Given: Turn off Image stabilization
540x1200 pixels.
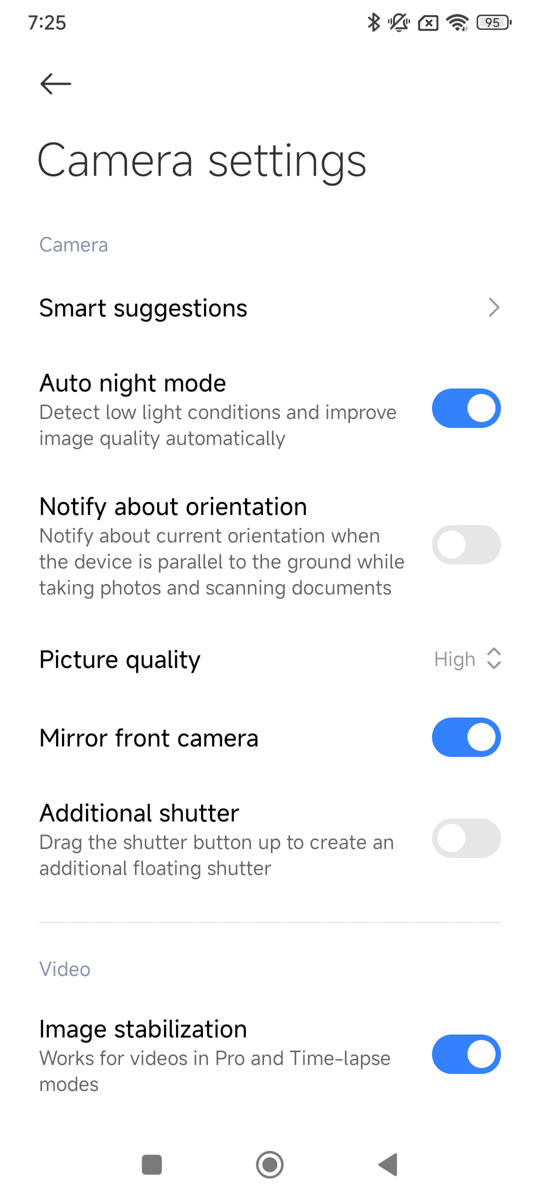Looking at the screenshot, I should click(466, 1055).
